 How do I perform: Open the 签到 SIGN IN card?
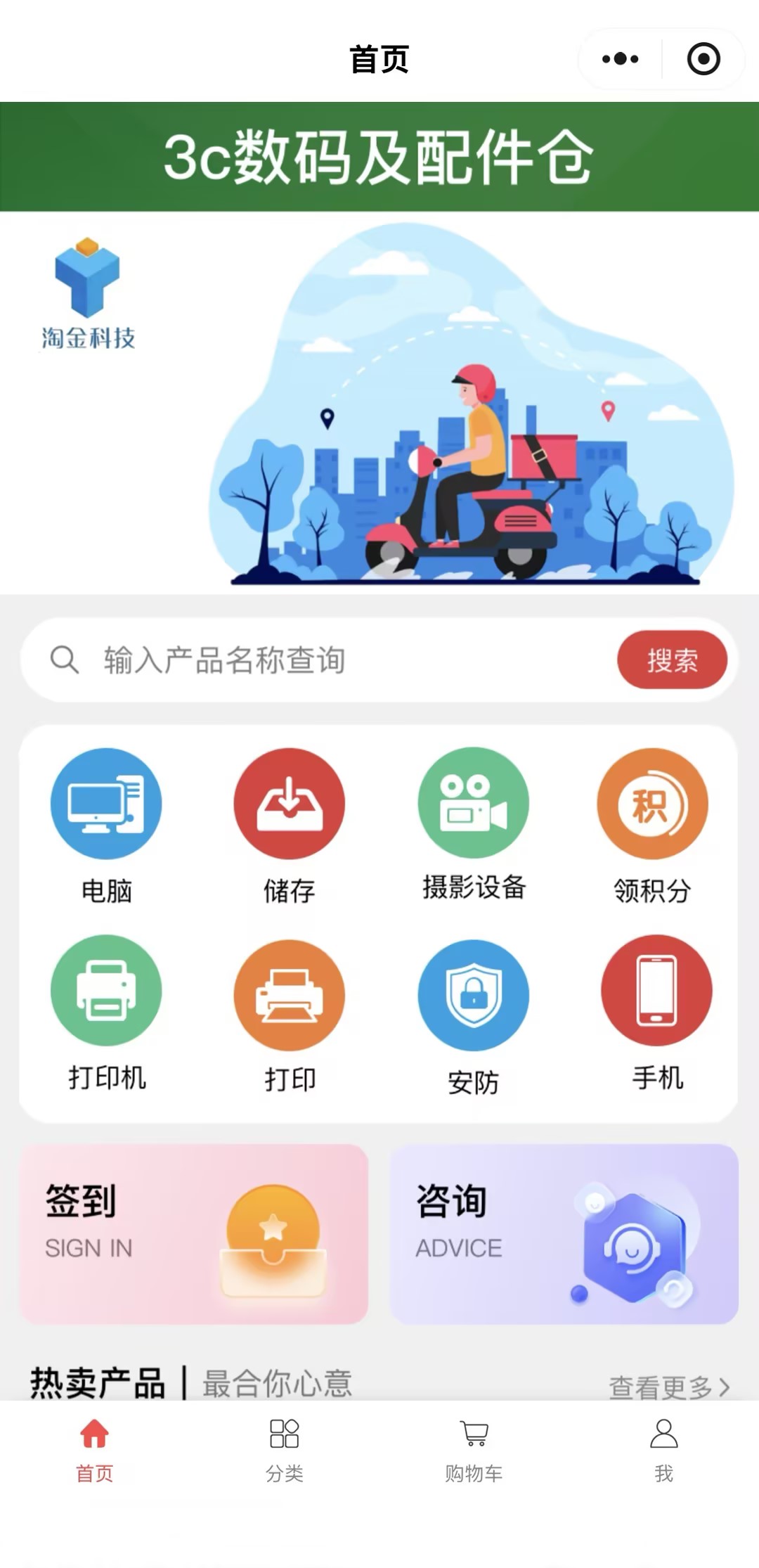pyautogui.click(x=194, y=1233)
